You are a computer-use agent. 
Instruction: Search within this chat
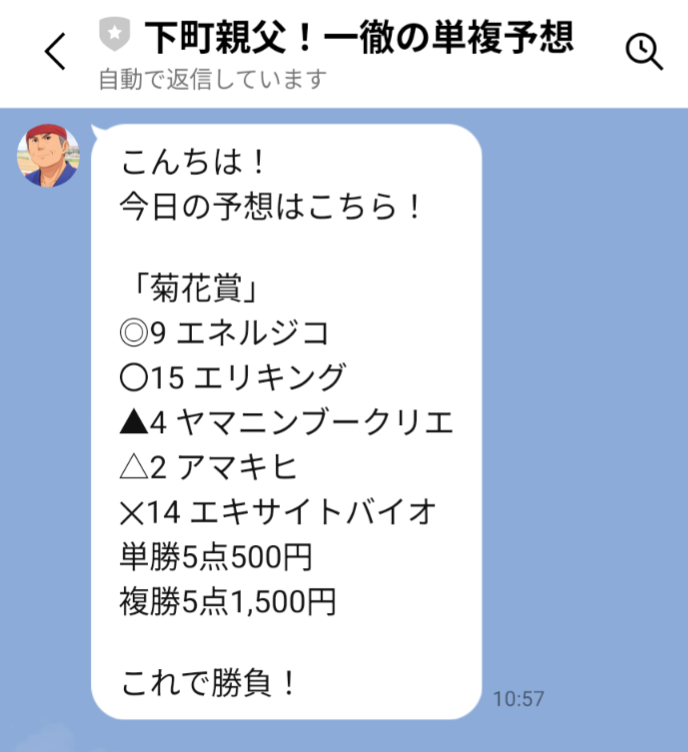coord(643,52)
